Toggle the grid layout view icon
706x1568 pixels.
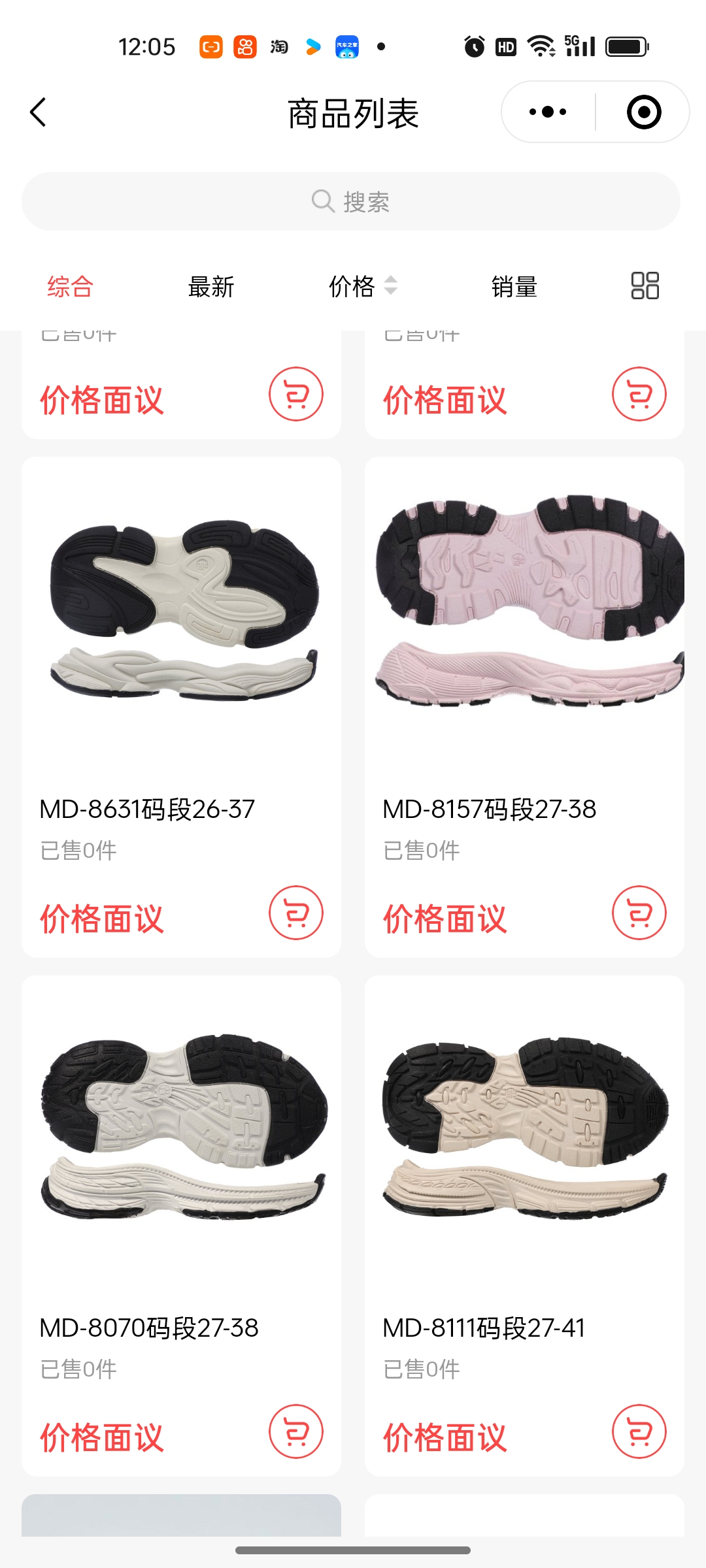click(645, 286)
